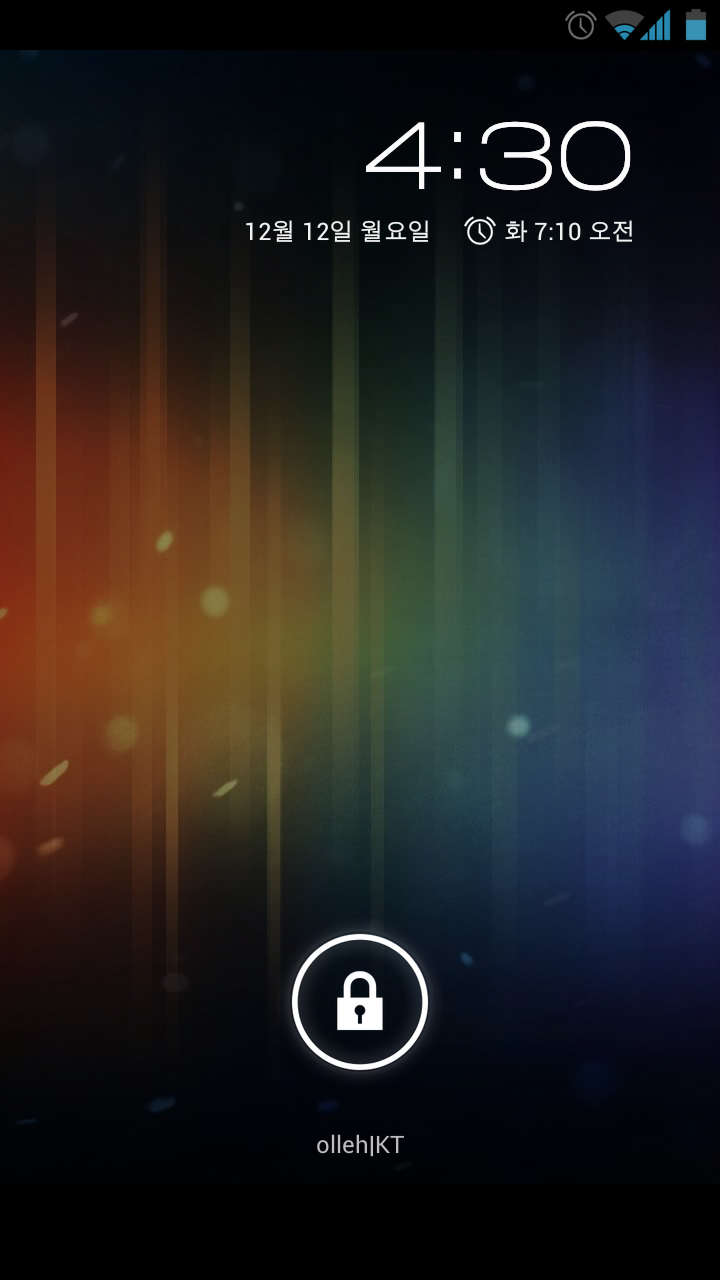Tap the lock icon to unlock
The height and width of the screenshot is (1280, 720).
click(x=360, y=1002)
